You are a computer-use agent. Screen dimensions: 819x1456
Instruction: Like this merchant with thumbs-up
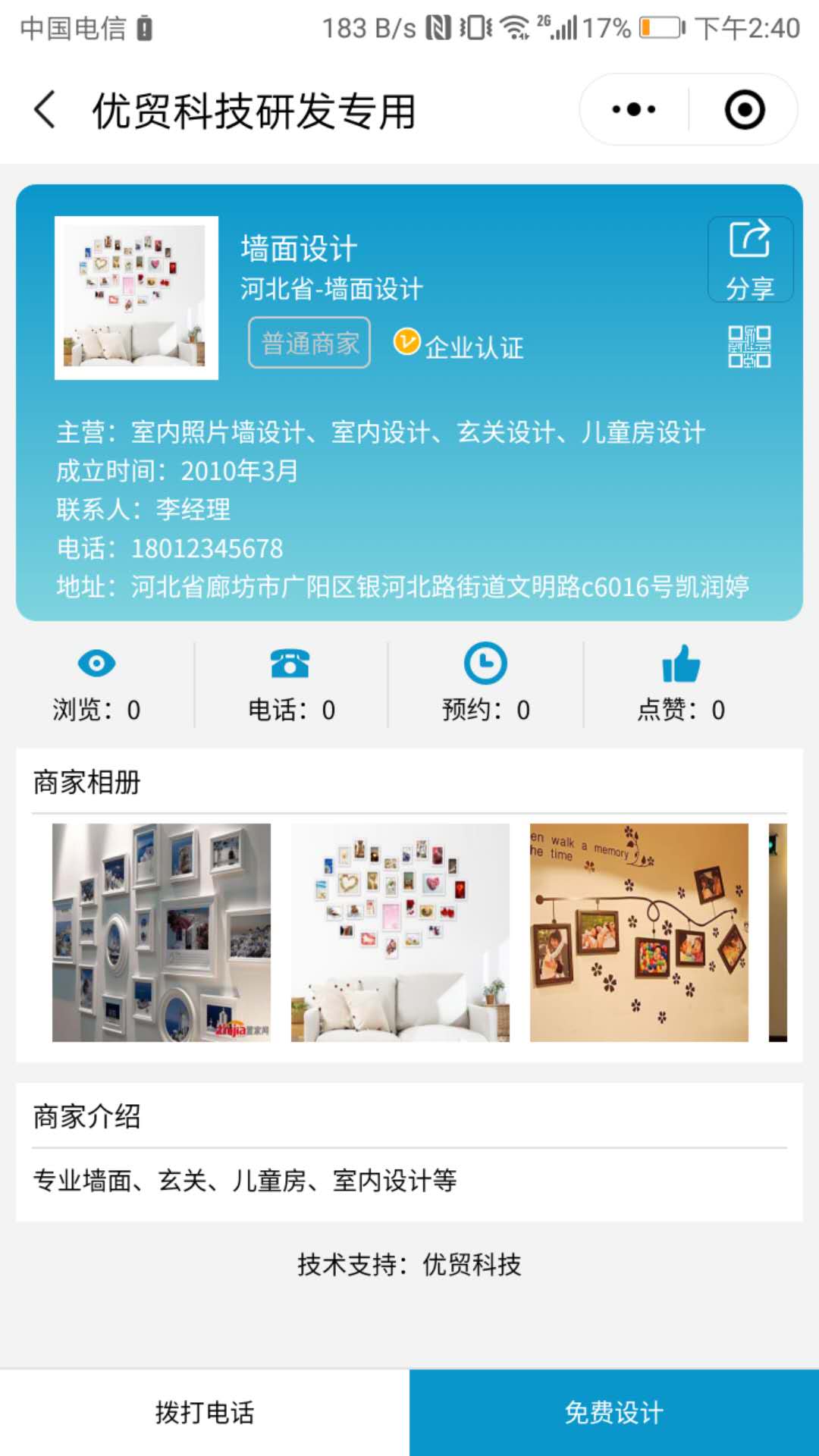(x=681, y=664)
